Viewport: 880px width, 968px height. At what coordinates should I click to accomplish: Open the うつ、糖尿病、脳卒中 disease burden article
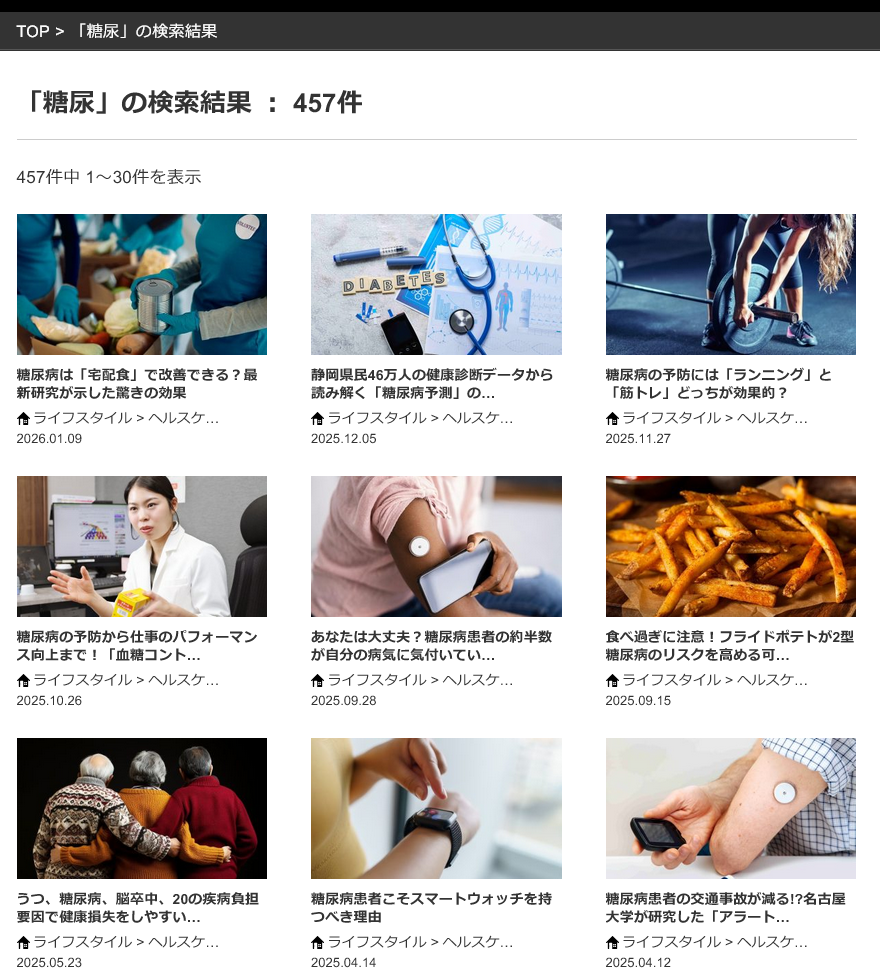tap(137, 908)
